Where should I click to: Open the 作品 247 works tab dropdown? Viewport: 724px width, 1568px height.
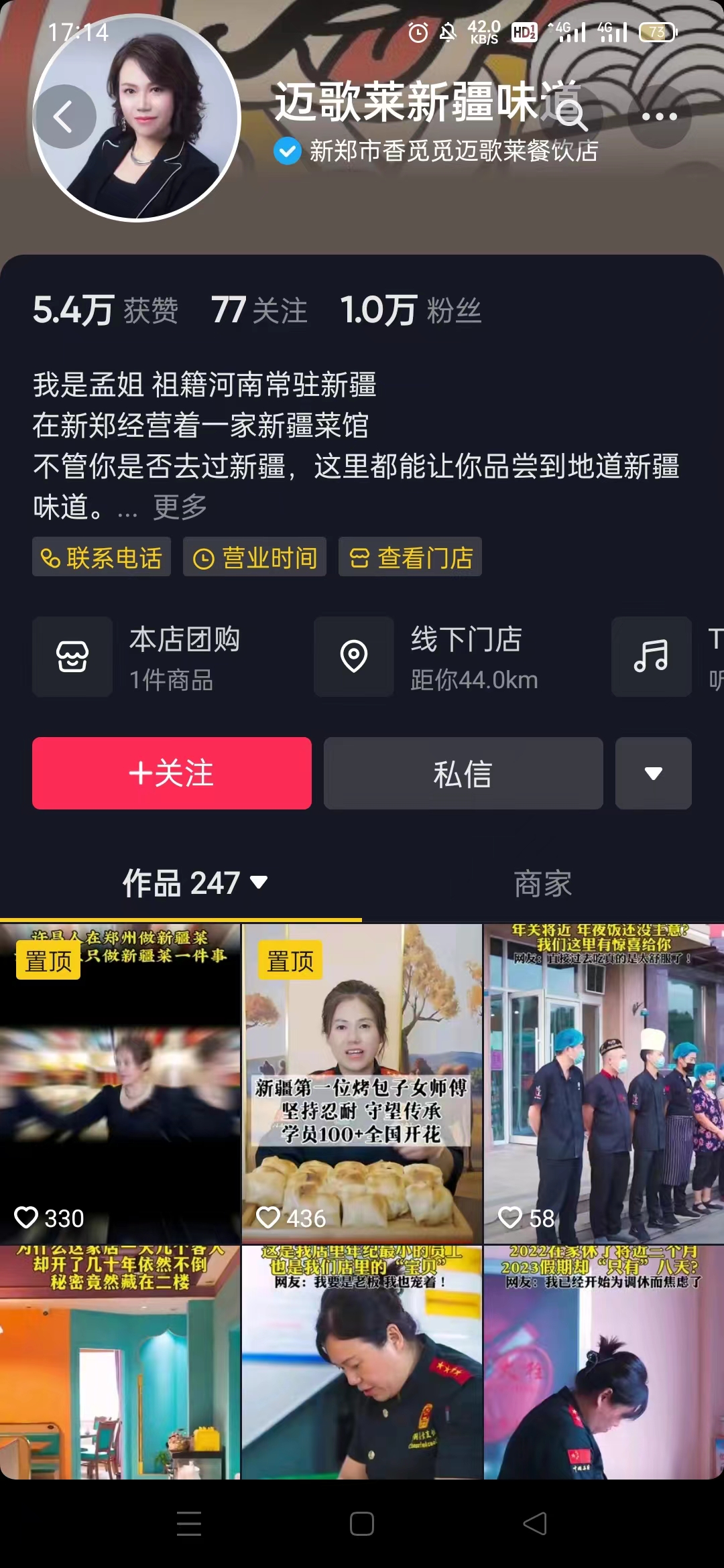pos(194,883)
